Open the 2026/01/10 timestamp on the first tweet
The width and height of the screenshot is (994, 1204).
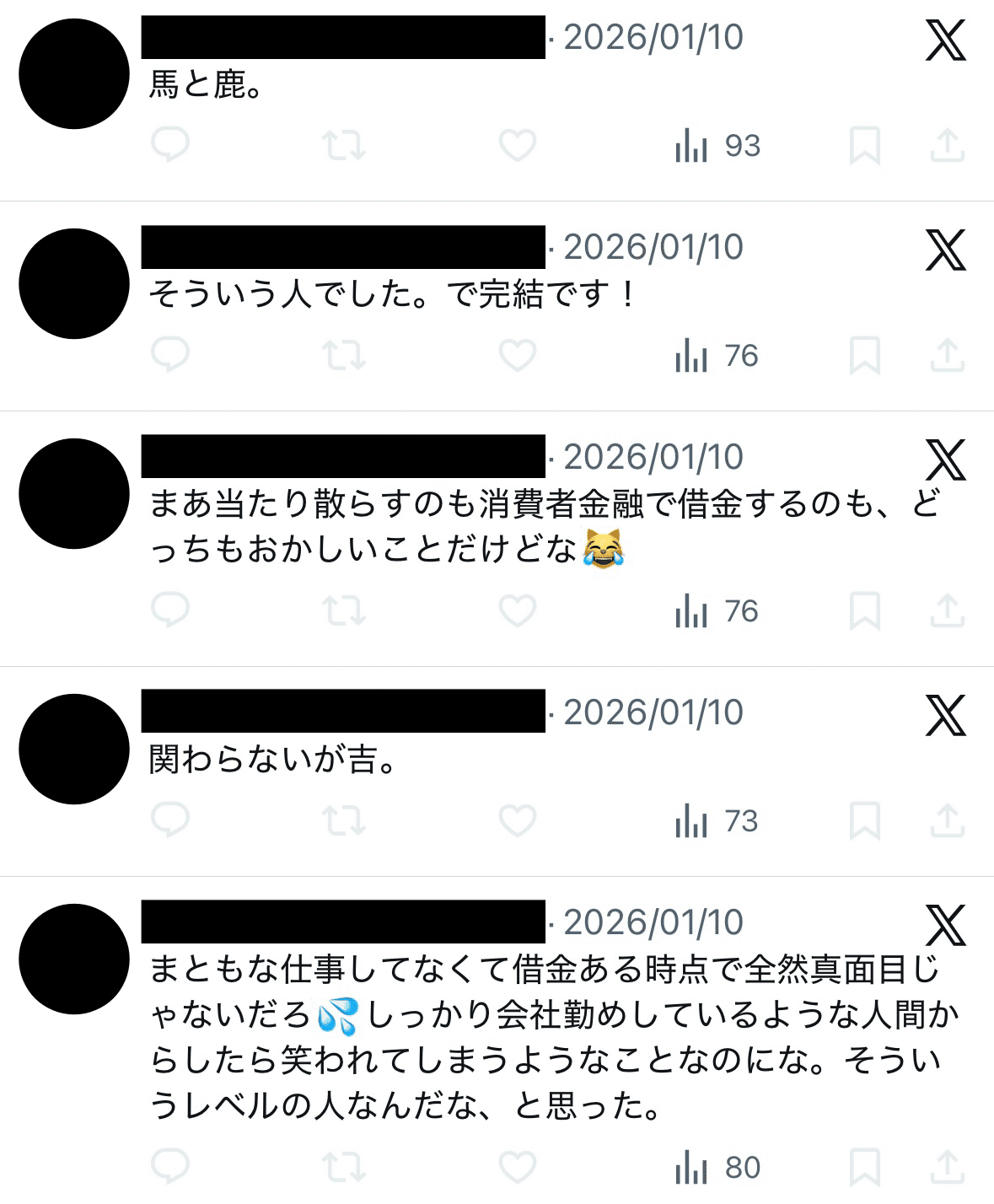[x=653, y=37]
